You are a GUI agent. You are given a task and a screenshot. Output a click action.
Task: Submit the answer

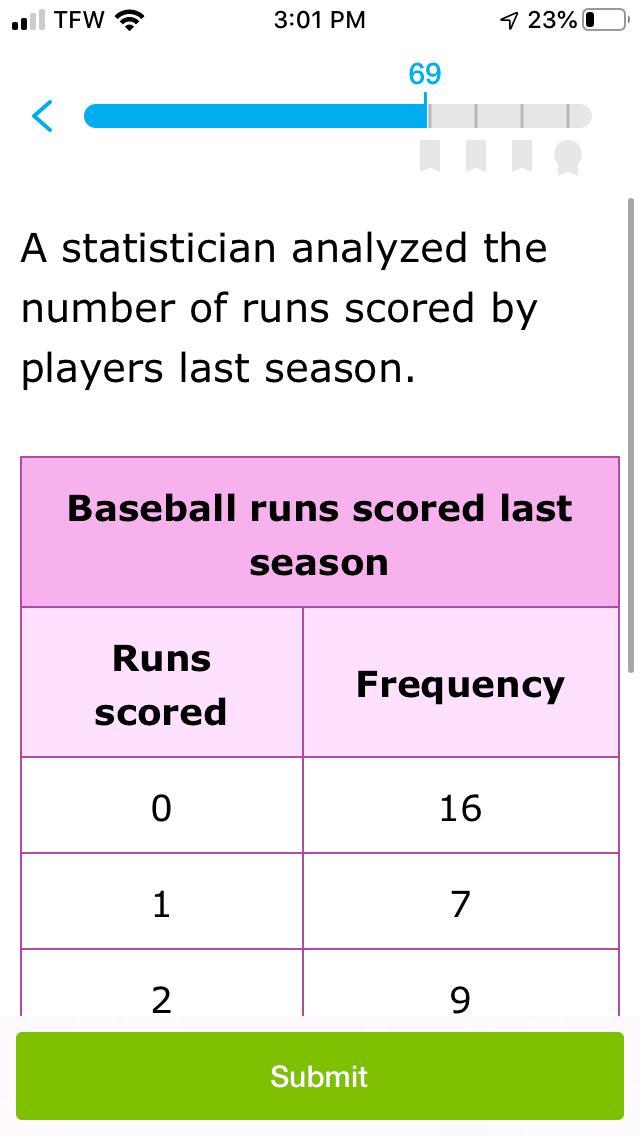click(x=320, y=1076)
